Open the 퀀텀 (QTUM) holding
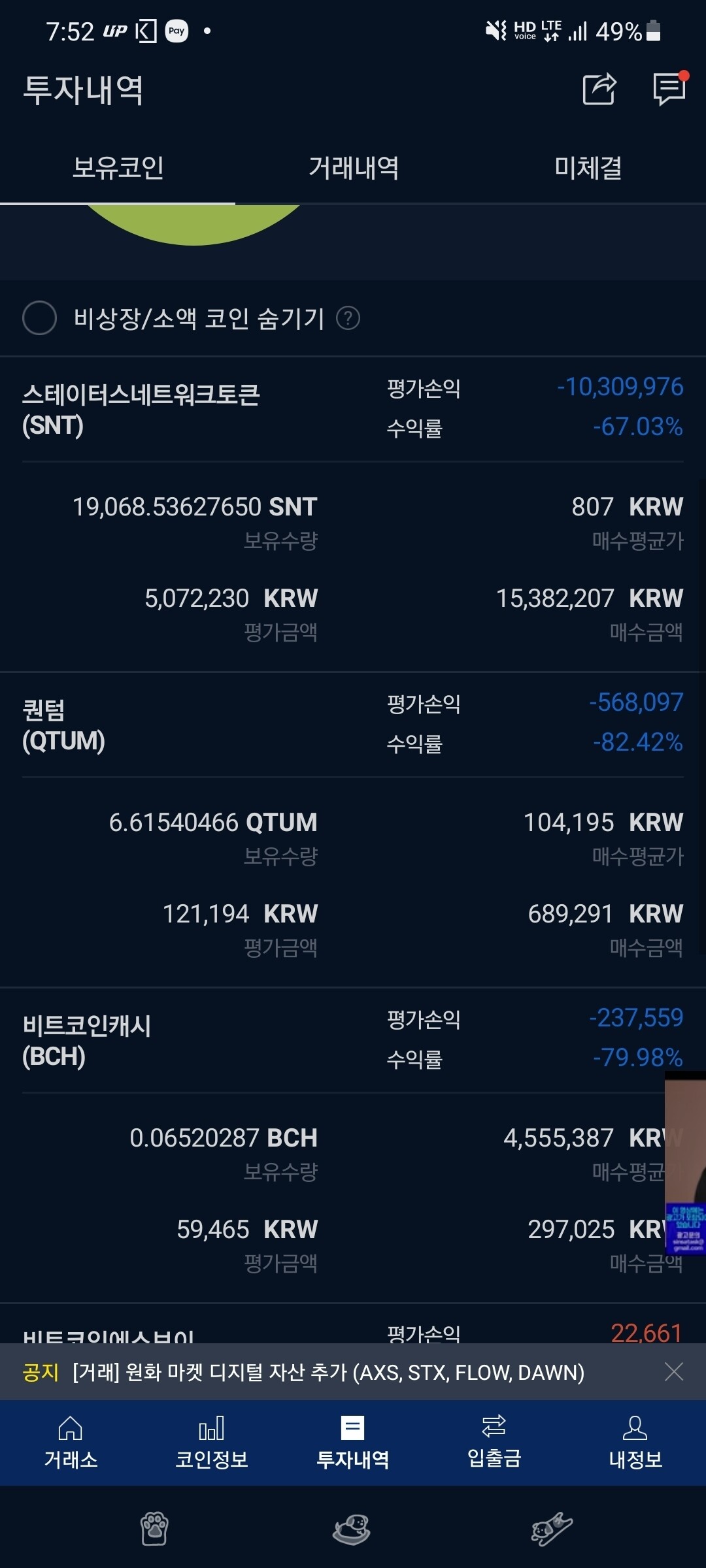The width and height of the screenshot is (706, 1568). tap(64, 725)
